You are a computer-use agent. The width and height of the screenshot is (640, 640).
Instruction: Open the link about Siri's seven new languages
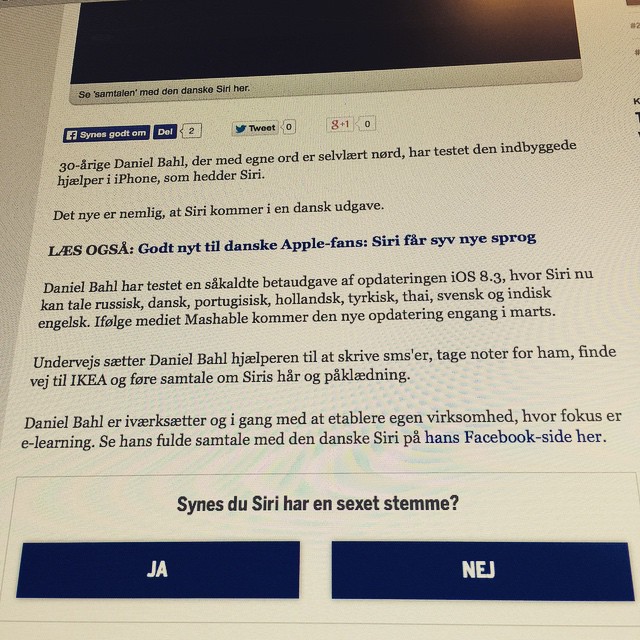pos(337,240)
